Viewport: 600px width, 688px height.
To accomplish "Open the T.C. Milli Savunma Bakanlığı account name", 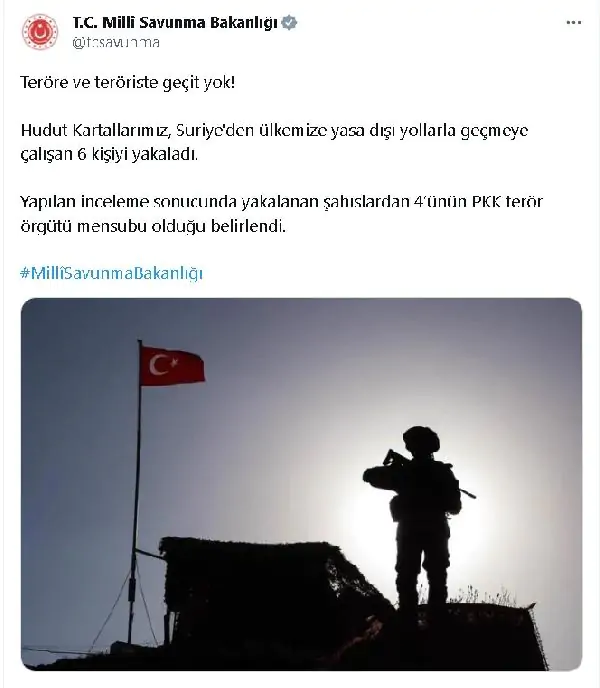I will (x=171, y=22).
